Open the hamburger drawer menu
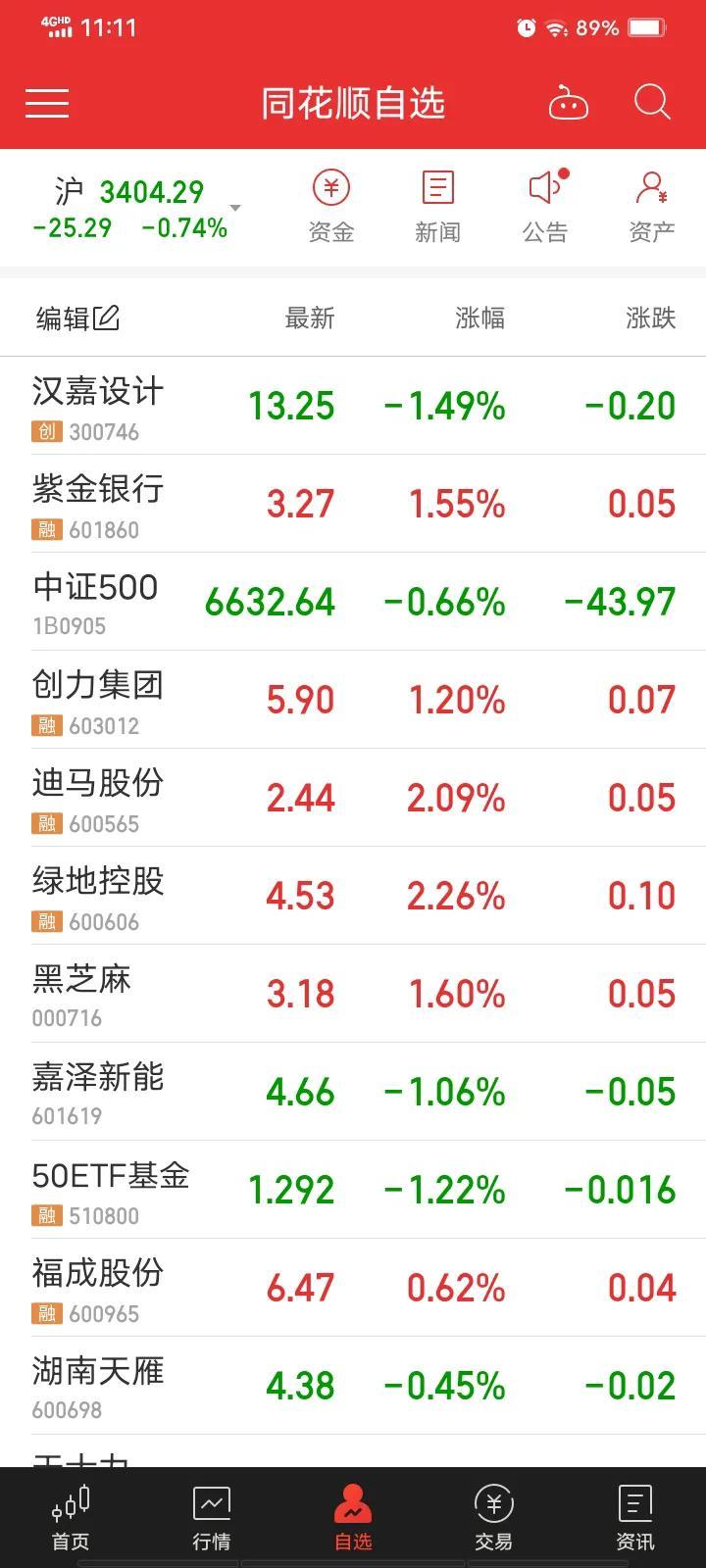This screenshot has width=706, height=1568. click(x=47, y=103)
